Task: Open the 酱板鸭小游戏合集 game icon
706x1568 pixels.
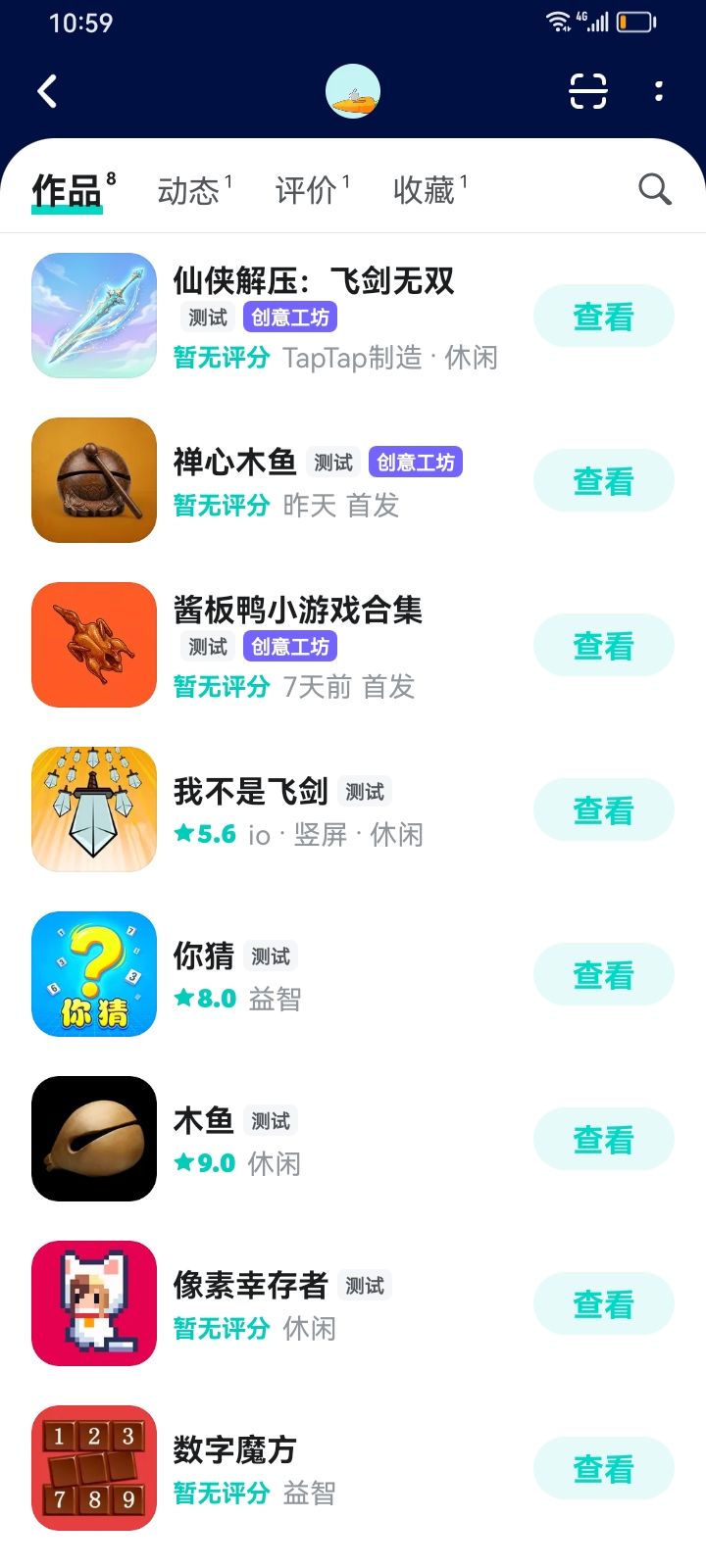Action: pos(93,645)
